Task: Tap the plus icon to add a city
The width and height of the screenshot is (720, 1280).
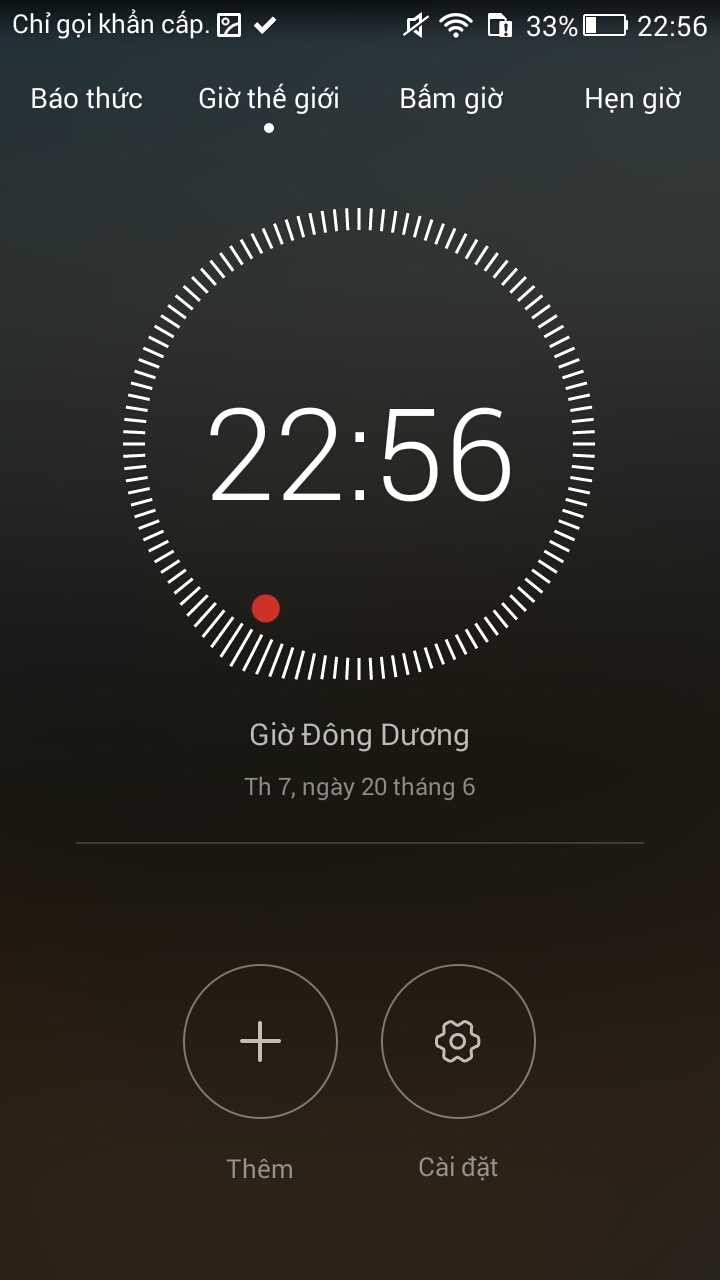Action: pos(260,1042)
